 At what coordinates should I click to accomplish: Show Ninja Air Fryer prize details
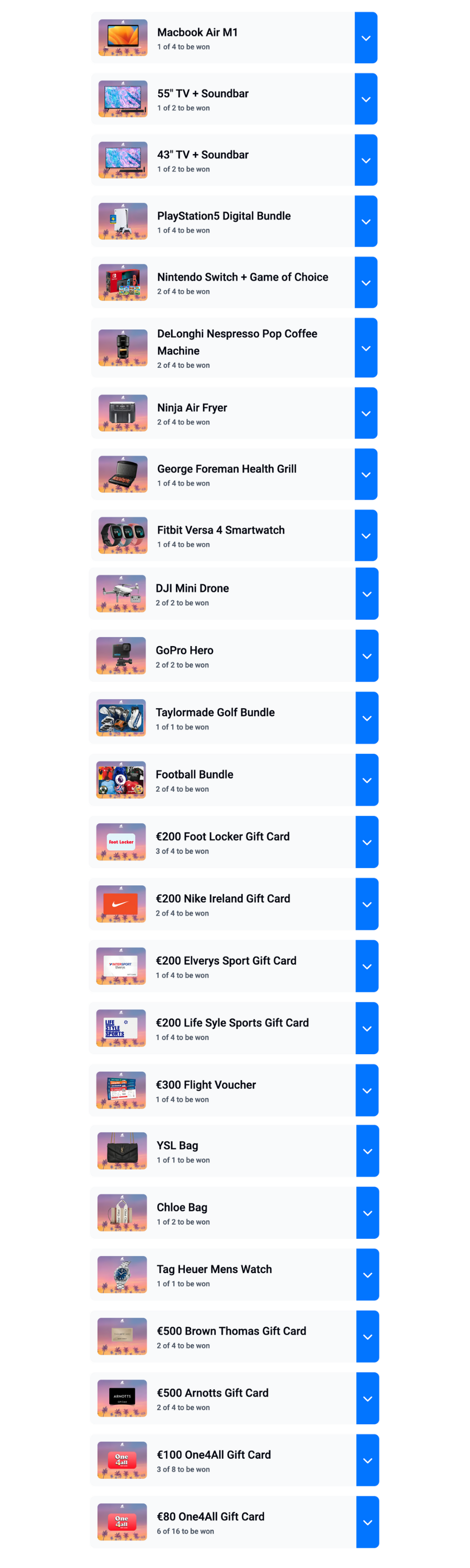click(x=366, y=413)
